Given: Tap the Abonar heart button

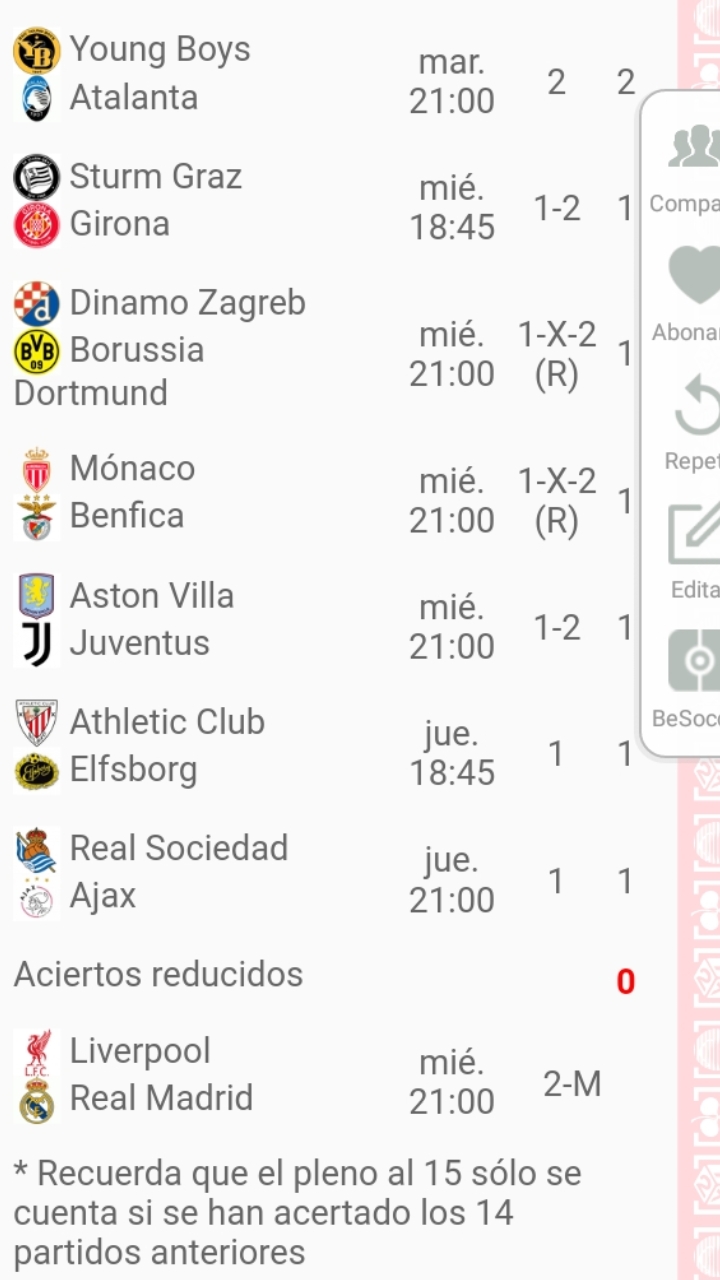Looking at the screenshot, I should pyautogui.click(x=686, y=294).
